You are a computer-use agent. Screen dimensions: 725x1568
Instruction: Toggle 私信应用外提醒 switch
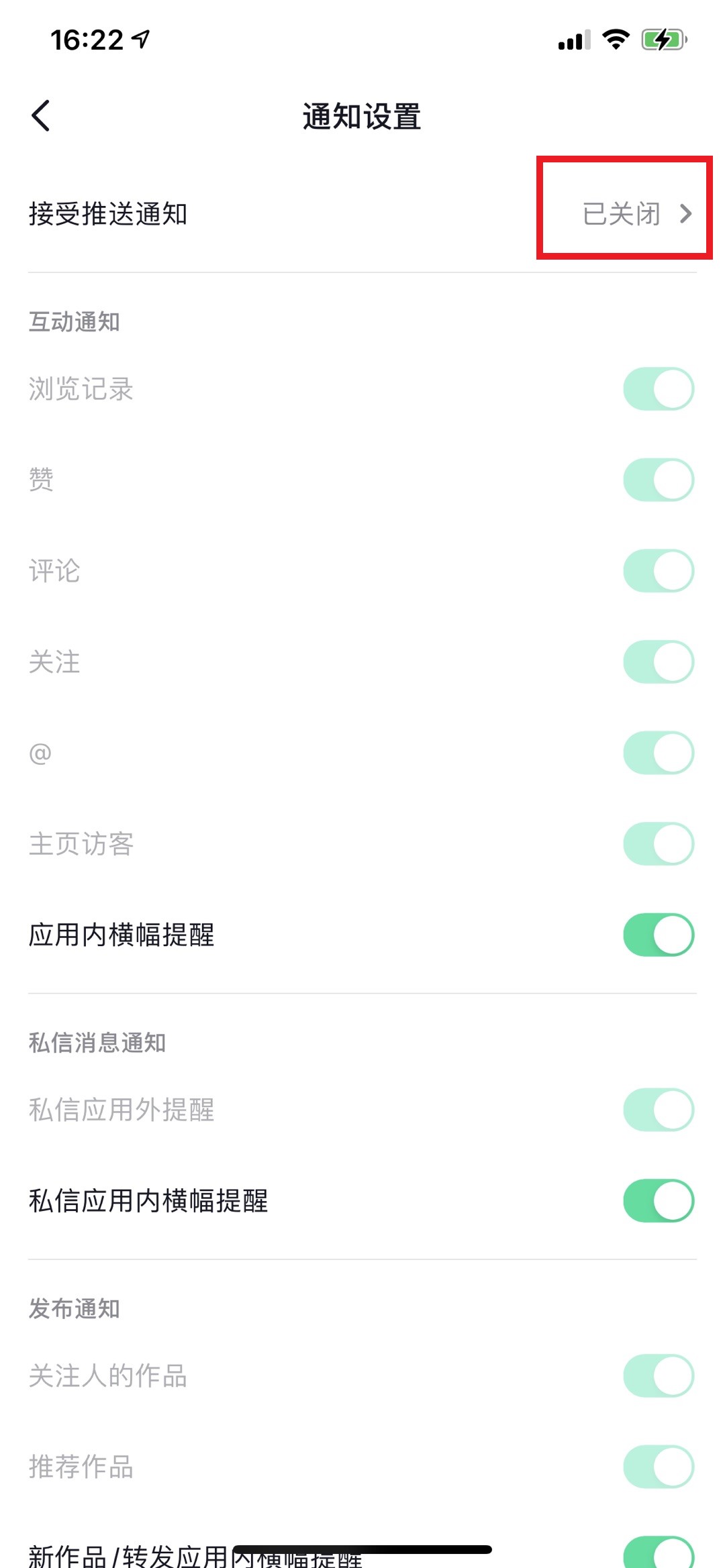[x=659, y=1110]
